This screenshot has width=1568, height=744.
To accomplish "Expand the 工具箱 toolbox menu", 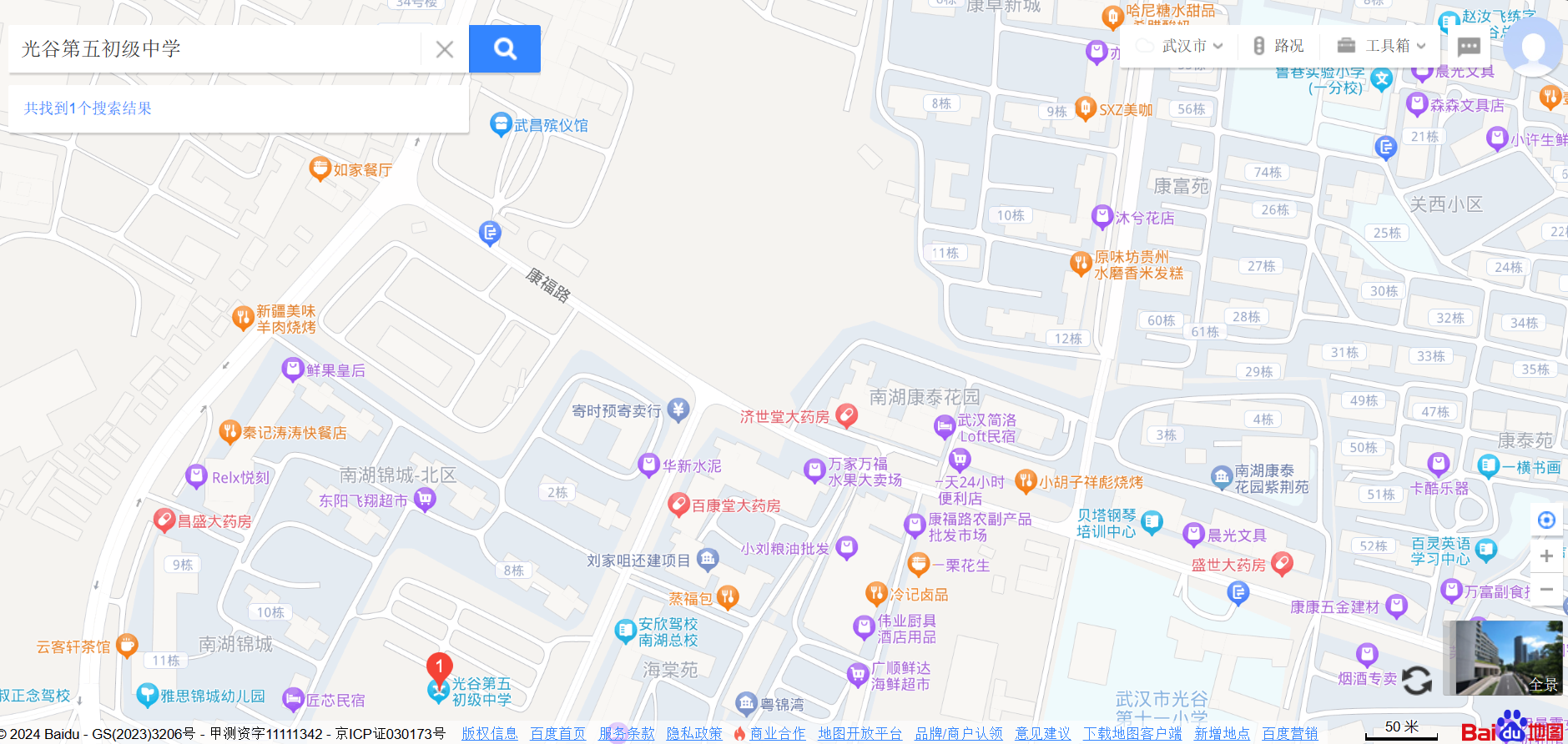I will coord(1381,46).
